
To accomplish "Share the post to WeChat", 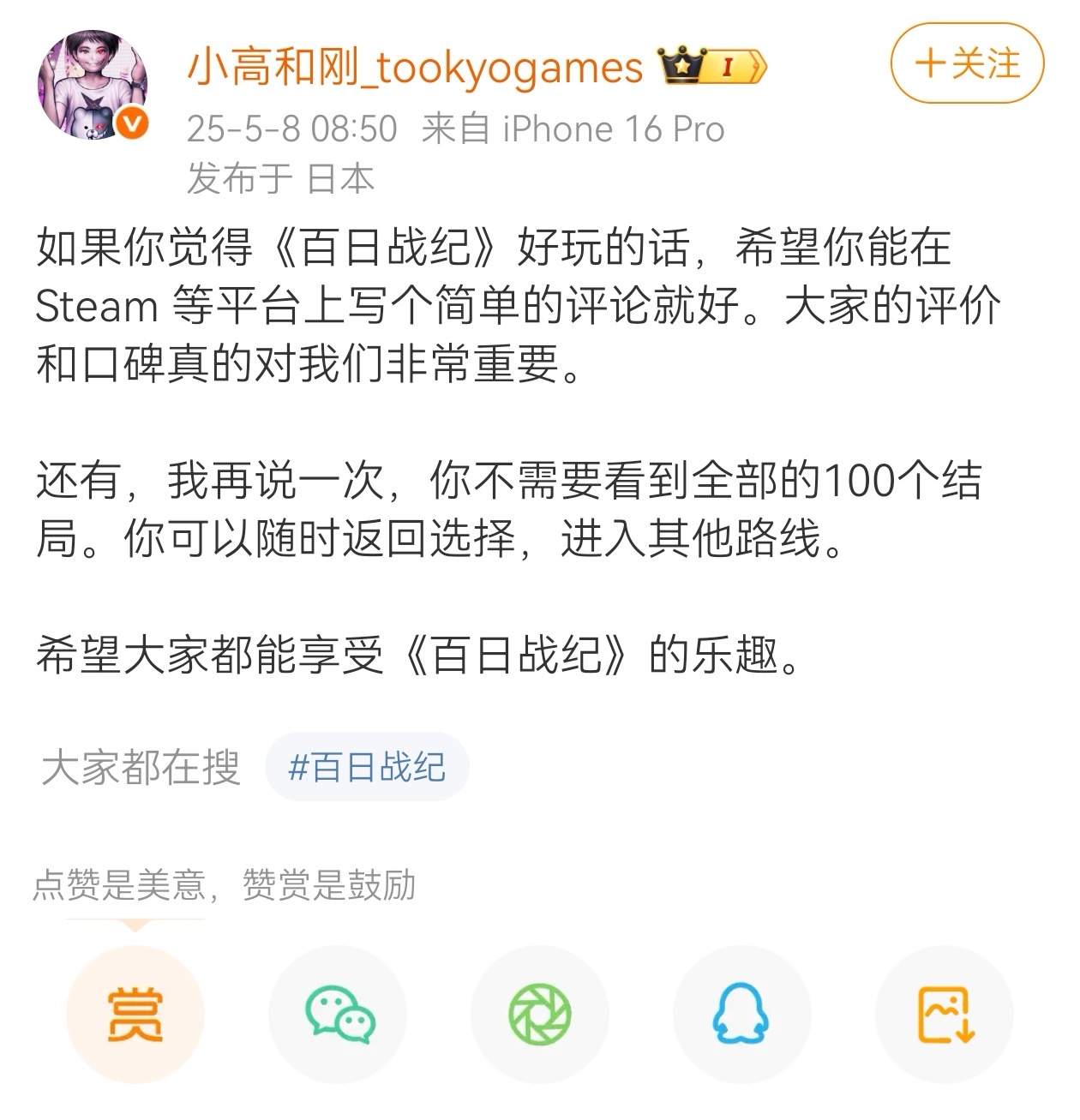I will [339, 1015].
